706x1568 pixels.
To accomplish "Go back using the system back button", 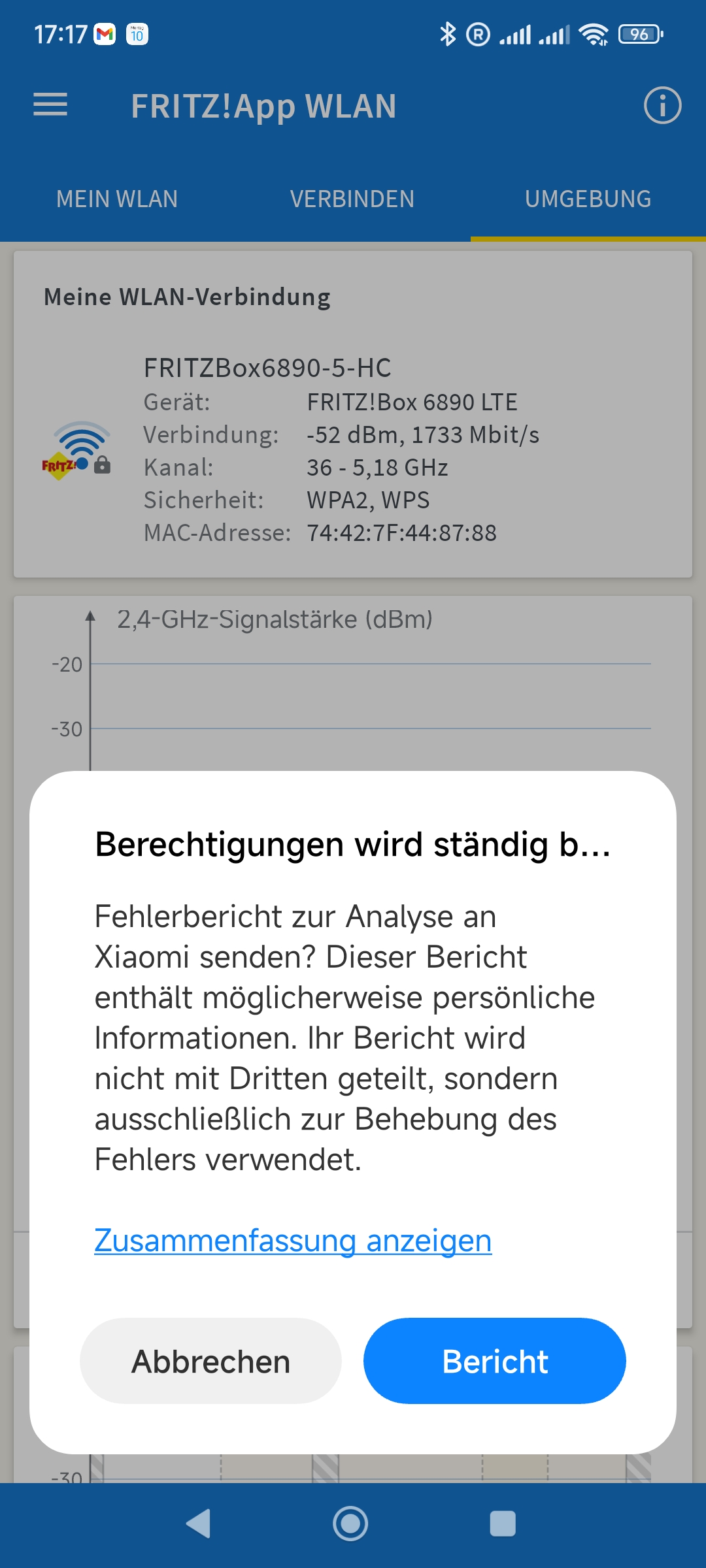I will click(x=199, y=1524).
